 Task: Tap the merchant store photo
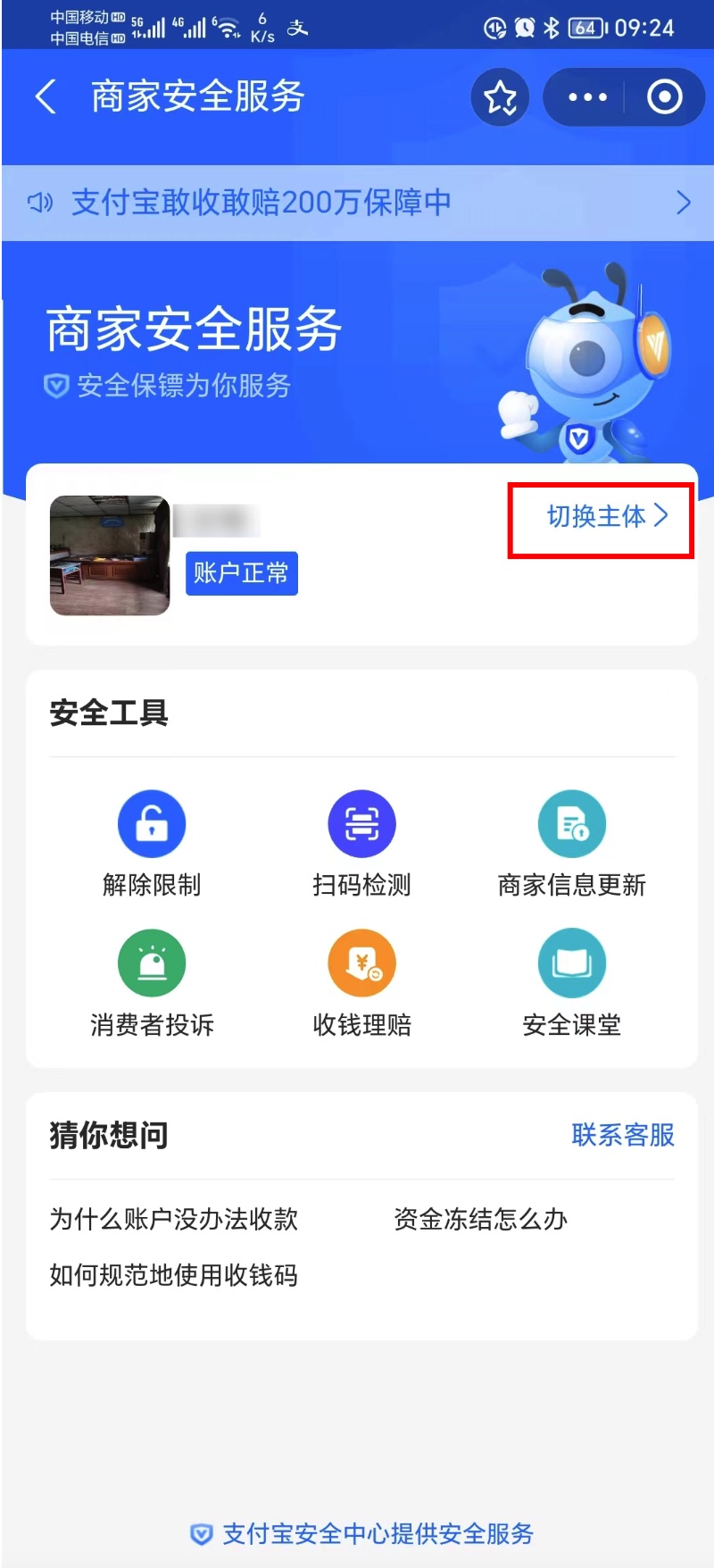(x=110, y=555)
